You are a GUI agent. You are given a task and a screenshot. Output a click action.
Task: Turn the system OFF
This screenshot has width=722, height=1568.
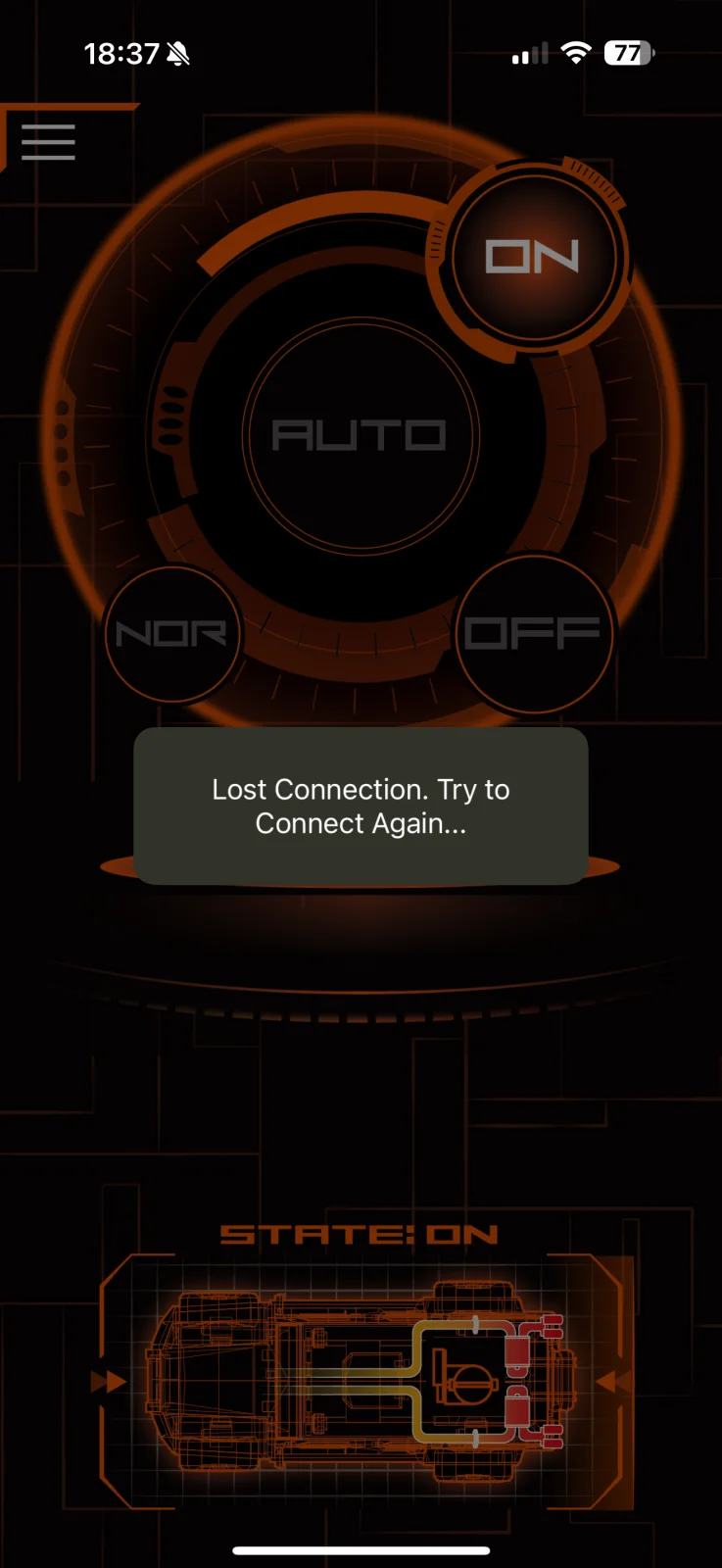click(x=534, y=634)
